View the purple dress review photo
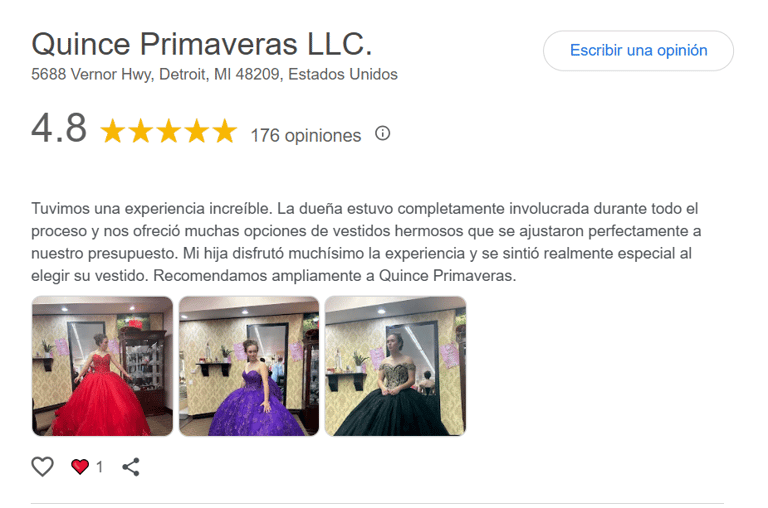This screenshot has width=768, height=508. [x=249, y=366]
